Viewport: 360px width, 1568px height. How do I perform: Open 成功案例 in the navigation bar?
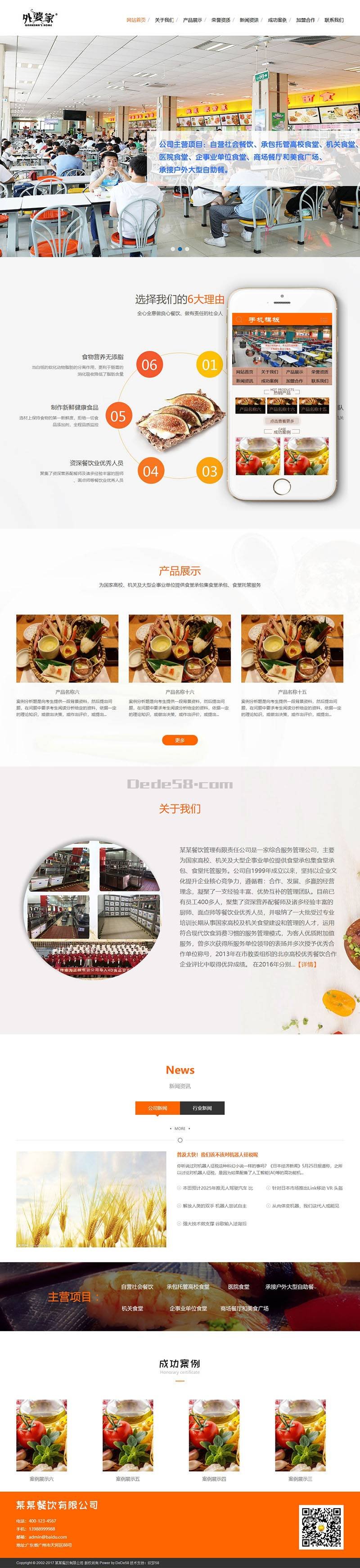277,20
